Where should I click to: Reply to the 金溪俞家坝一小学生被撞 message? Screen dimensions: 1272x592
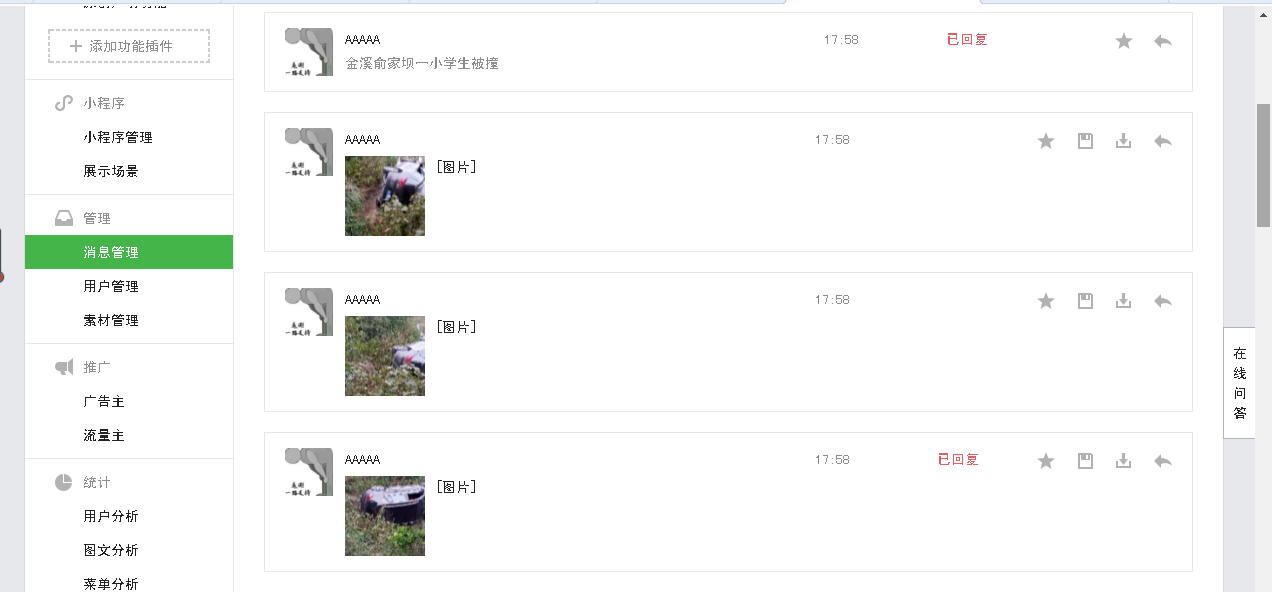coord(1162,41)
